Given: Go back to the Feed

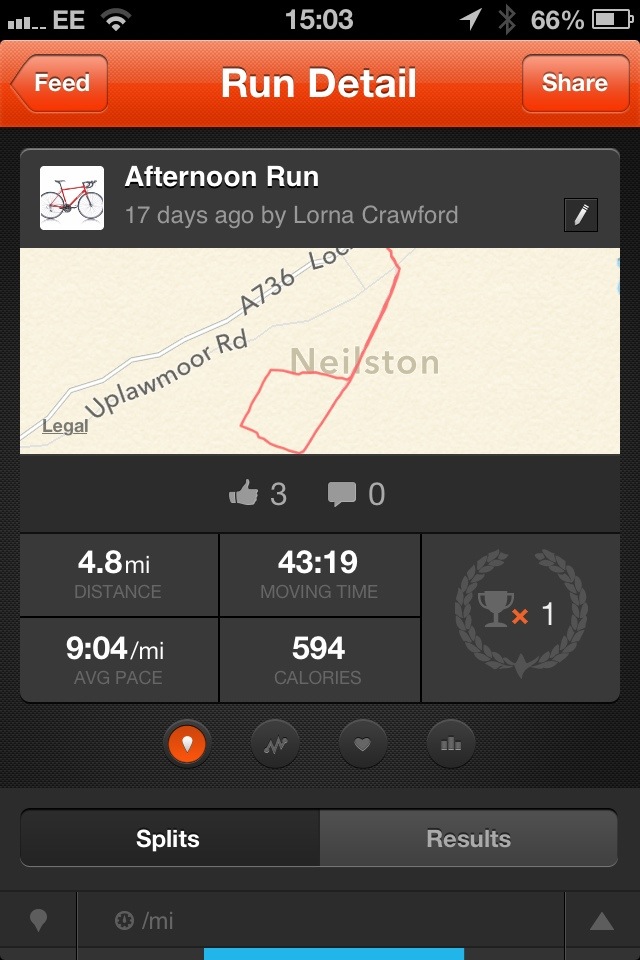Looking at the screenshot, I should pos(60,83).
